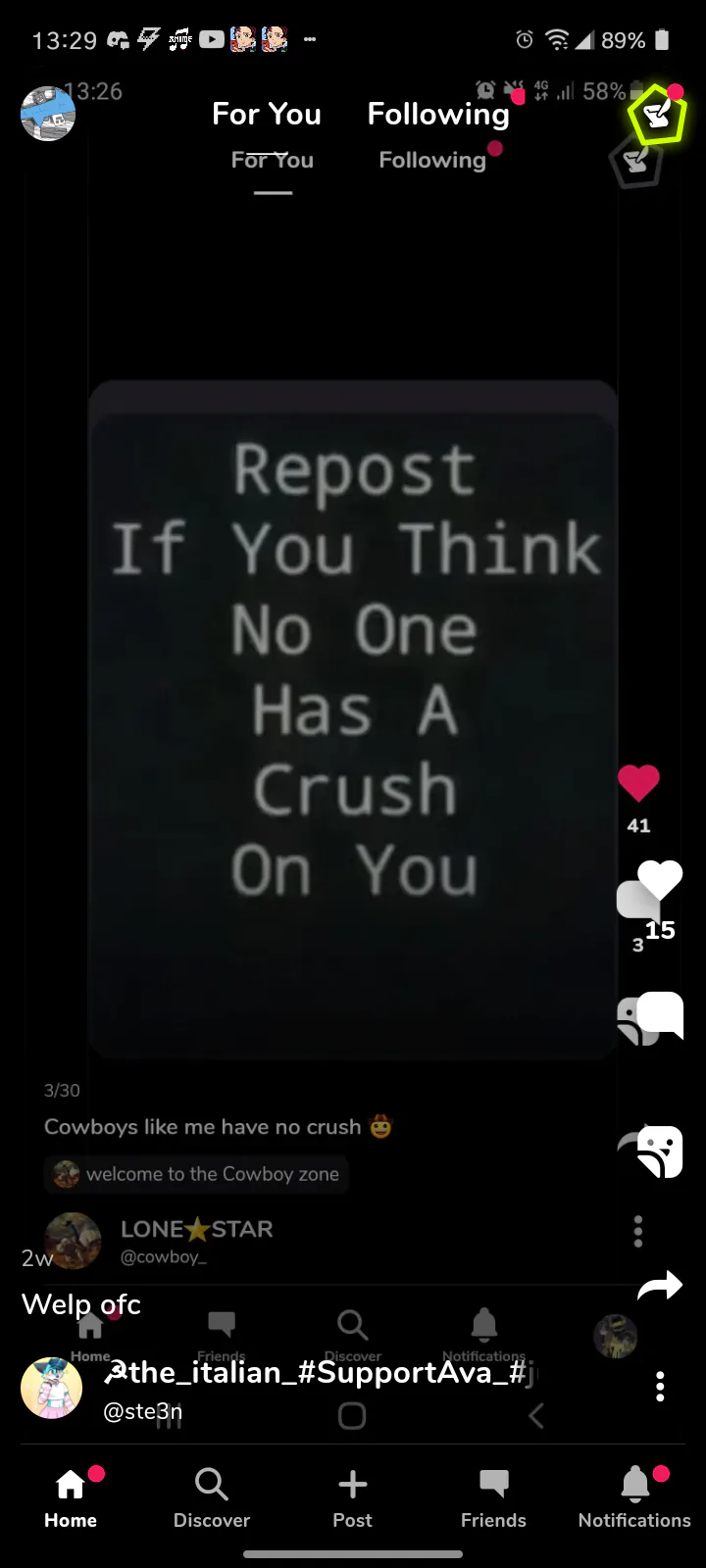This screenshot has width=706, height=1568.
Task: Tap the white bird echo icon
Action: point(661,1150)
